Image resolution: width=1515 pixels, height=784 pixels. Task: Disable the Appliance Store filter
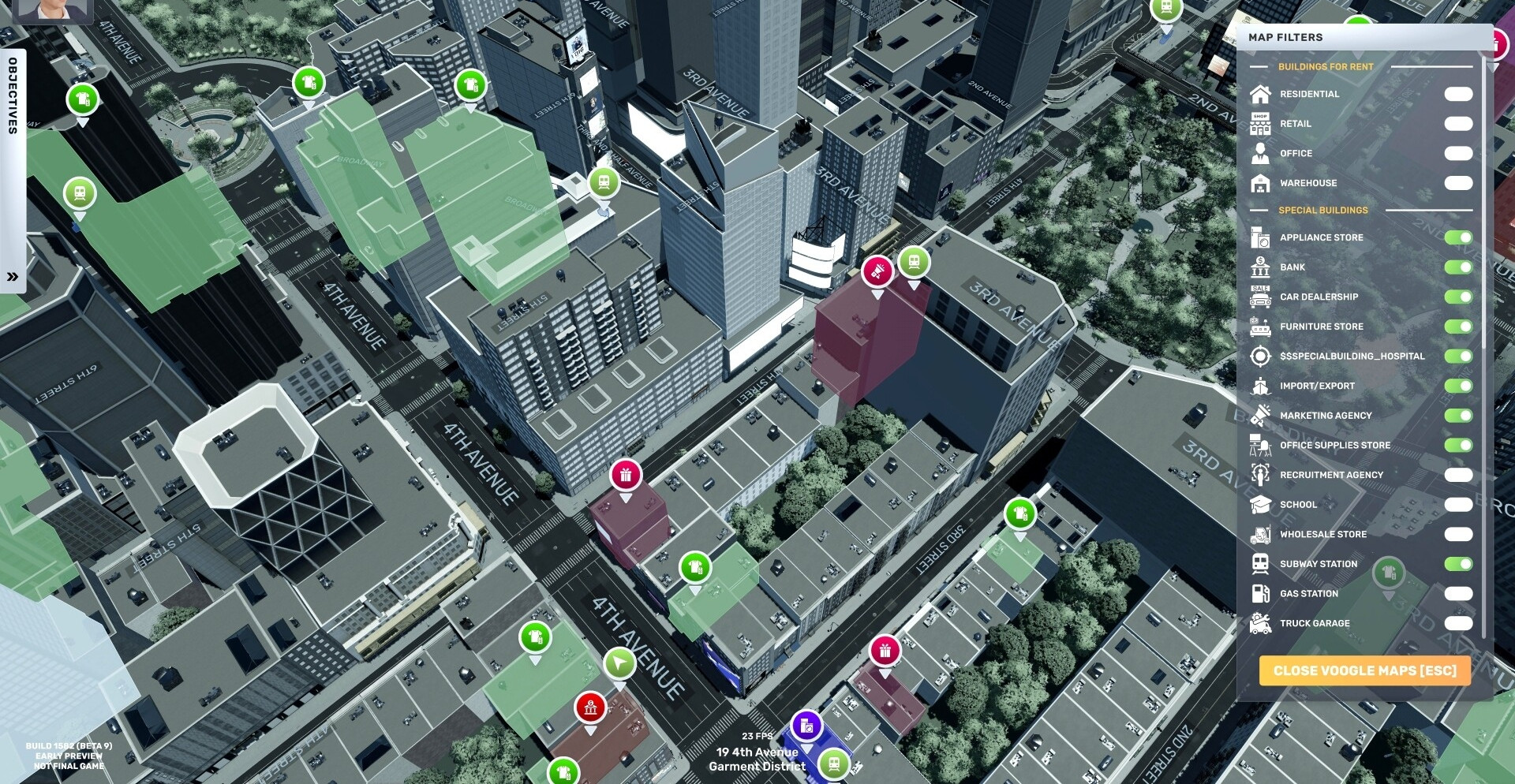[x=1457, y=237]
